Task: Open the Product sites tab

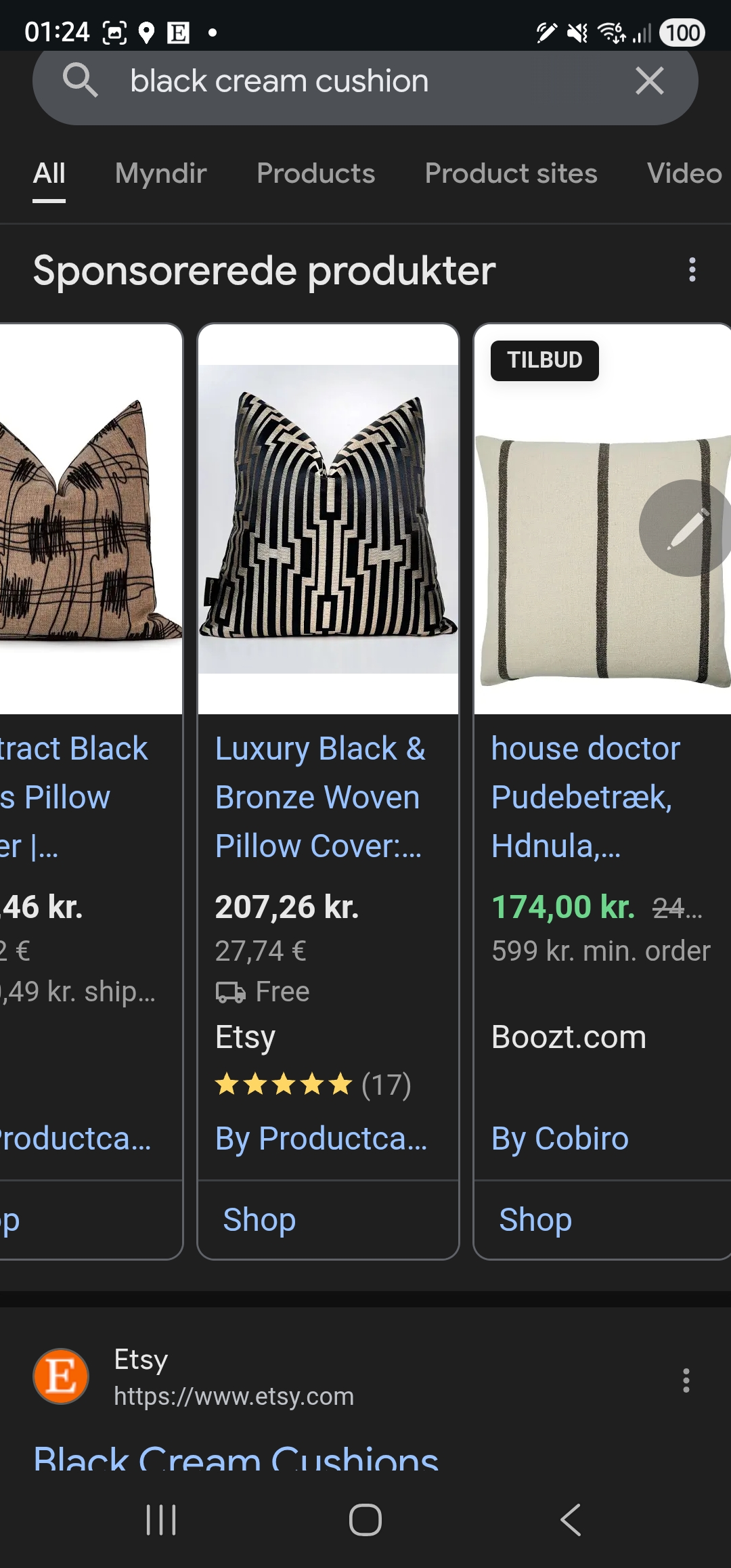Action: point(510,173)
